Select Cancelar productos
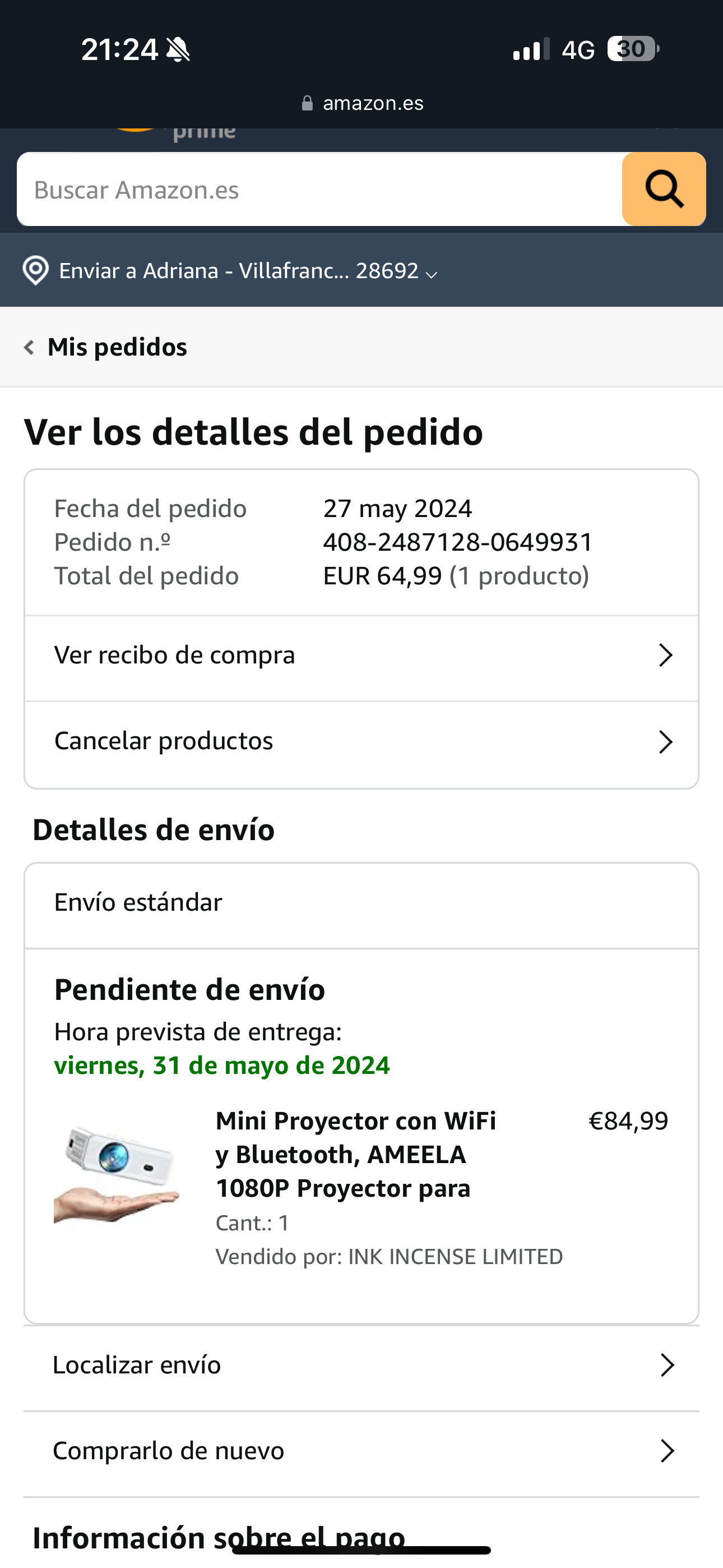723x1568 pixels. [361, 741]
